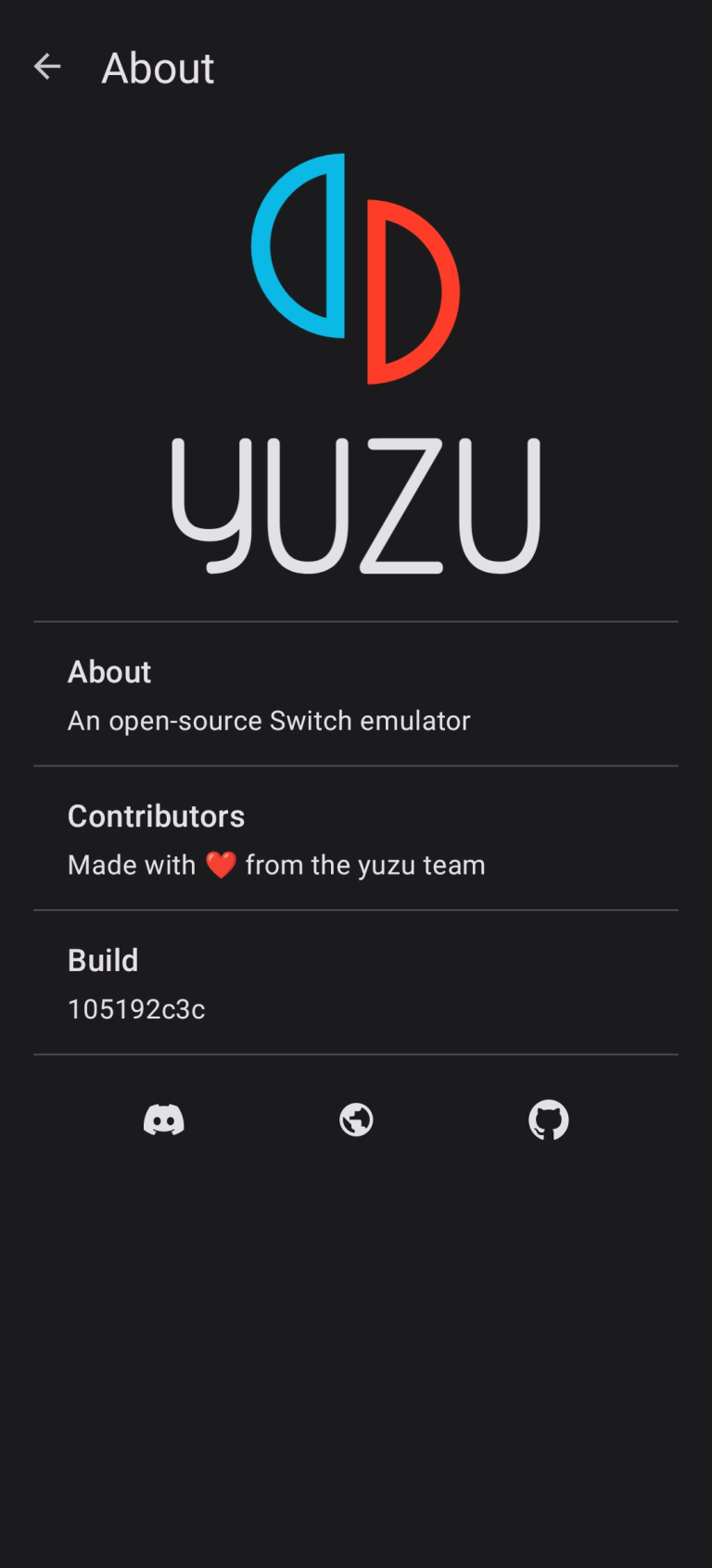The height and width of the screenshot is (1568, 712).
Task: Click the Discord mascot icon at bottom left
Action: [x=164, y=1119]
